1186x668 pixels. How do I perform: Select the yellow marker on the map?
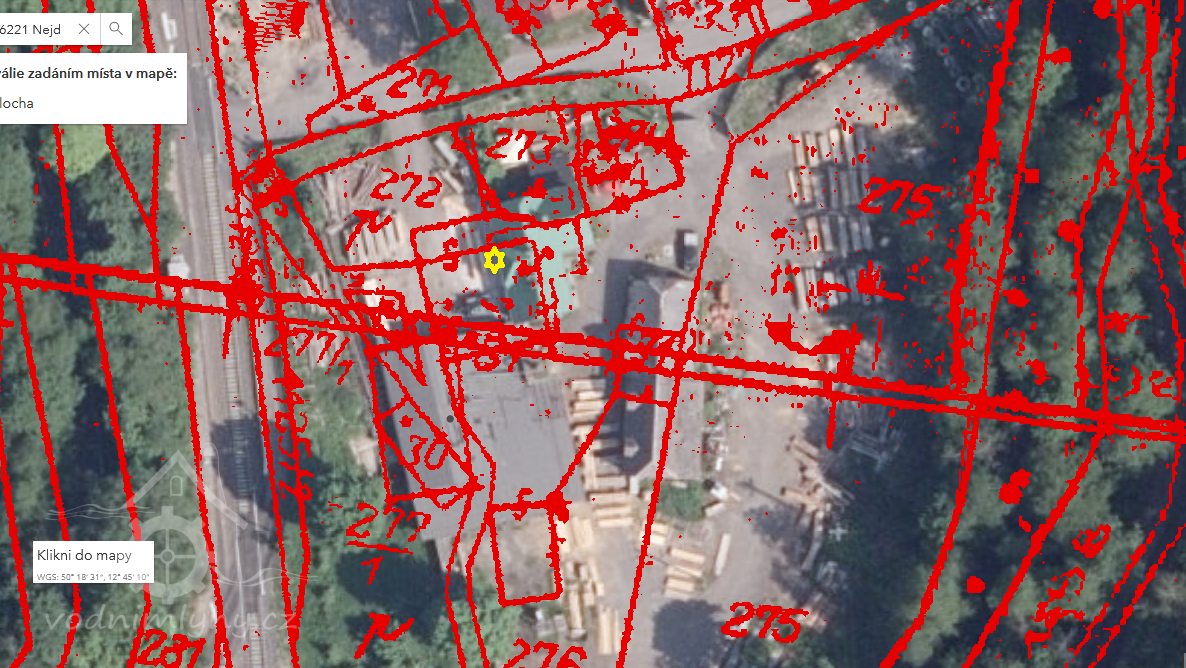click(x=493, y=260)
